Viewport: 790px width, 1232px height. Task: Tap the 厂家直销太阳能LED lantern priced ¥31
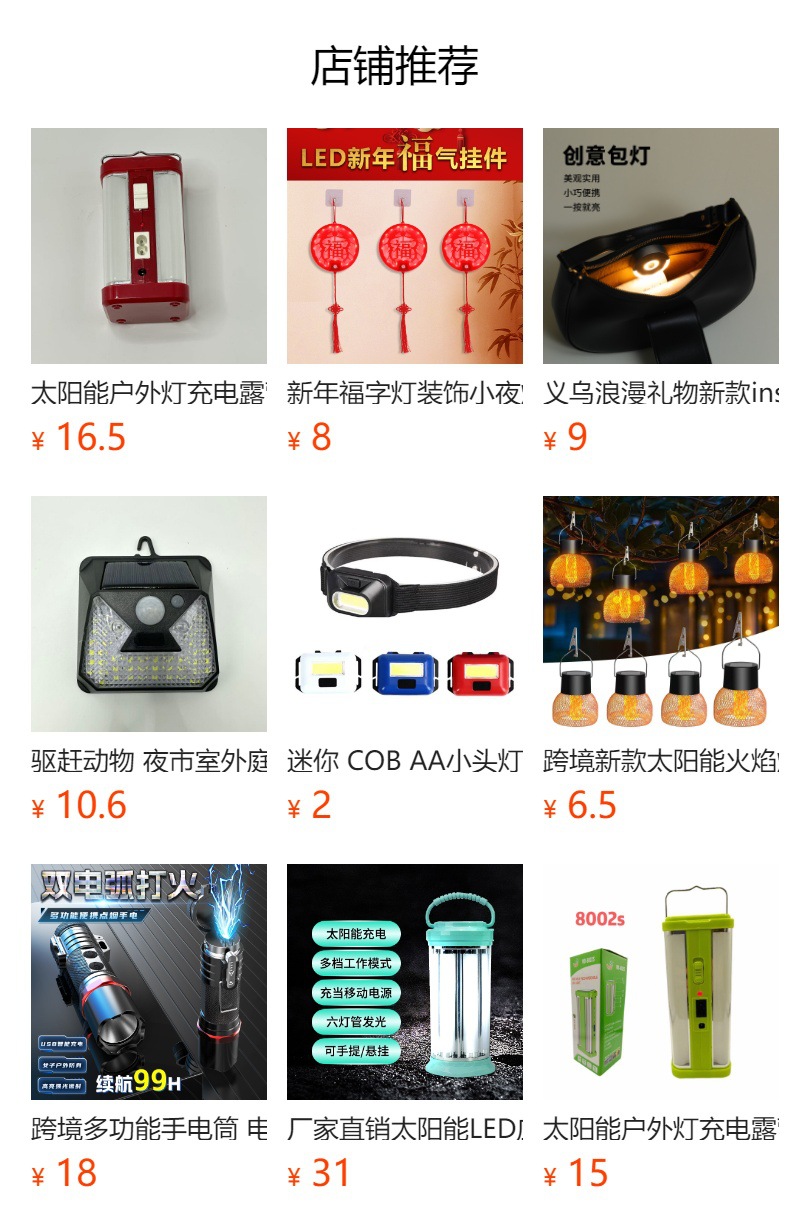point(405,982)
